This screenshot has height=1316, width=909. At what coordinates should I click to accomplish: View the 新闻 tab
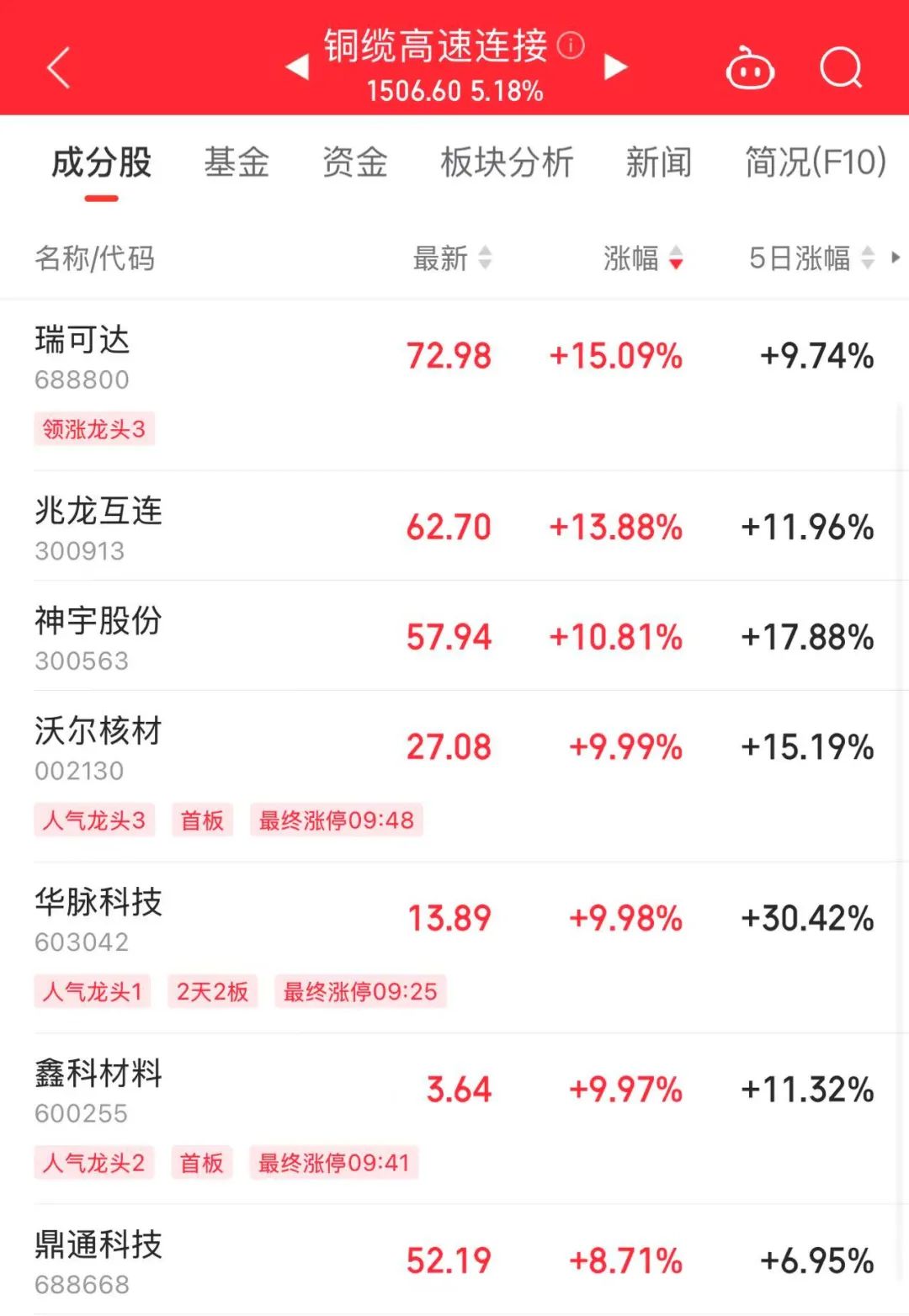[x=658, y=162]
